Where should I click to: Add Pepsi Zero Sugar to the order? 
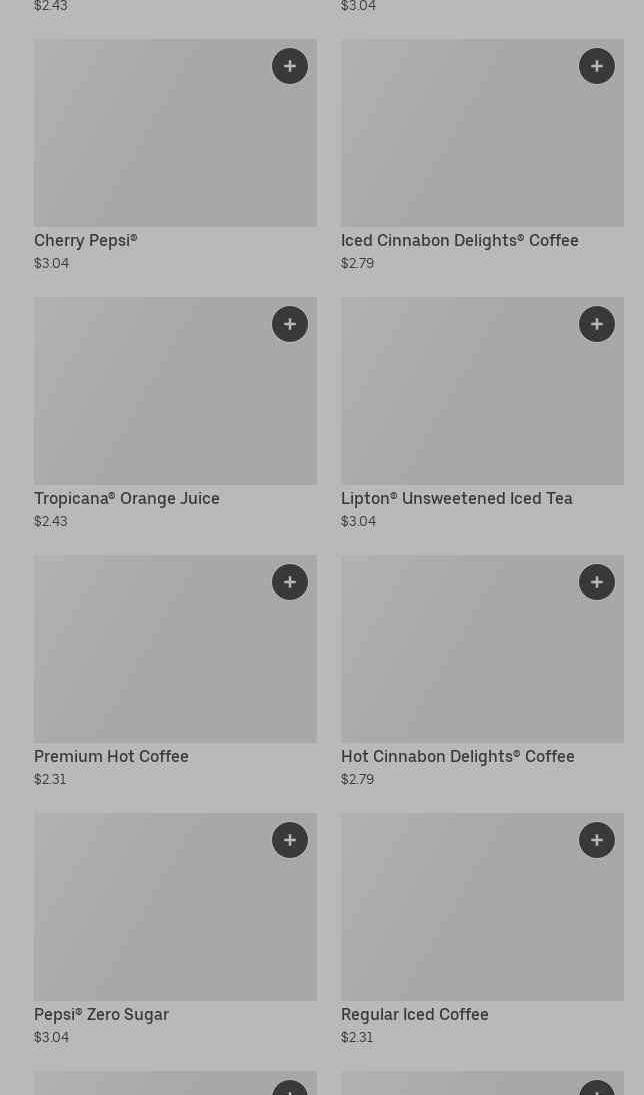[x=290, y=840]
